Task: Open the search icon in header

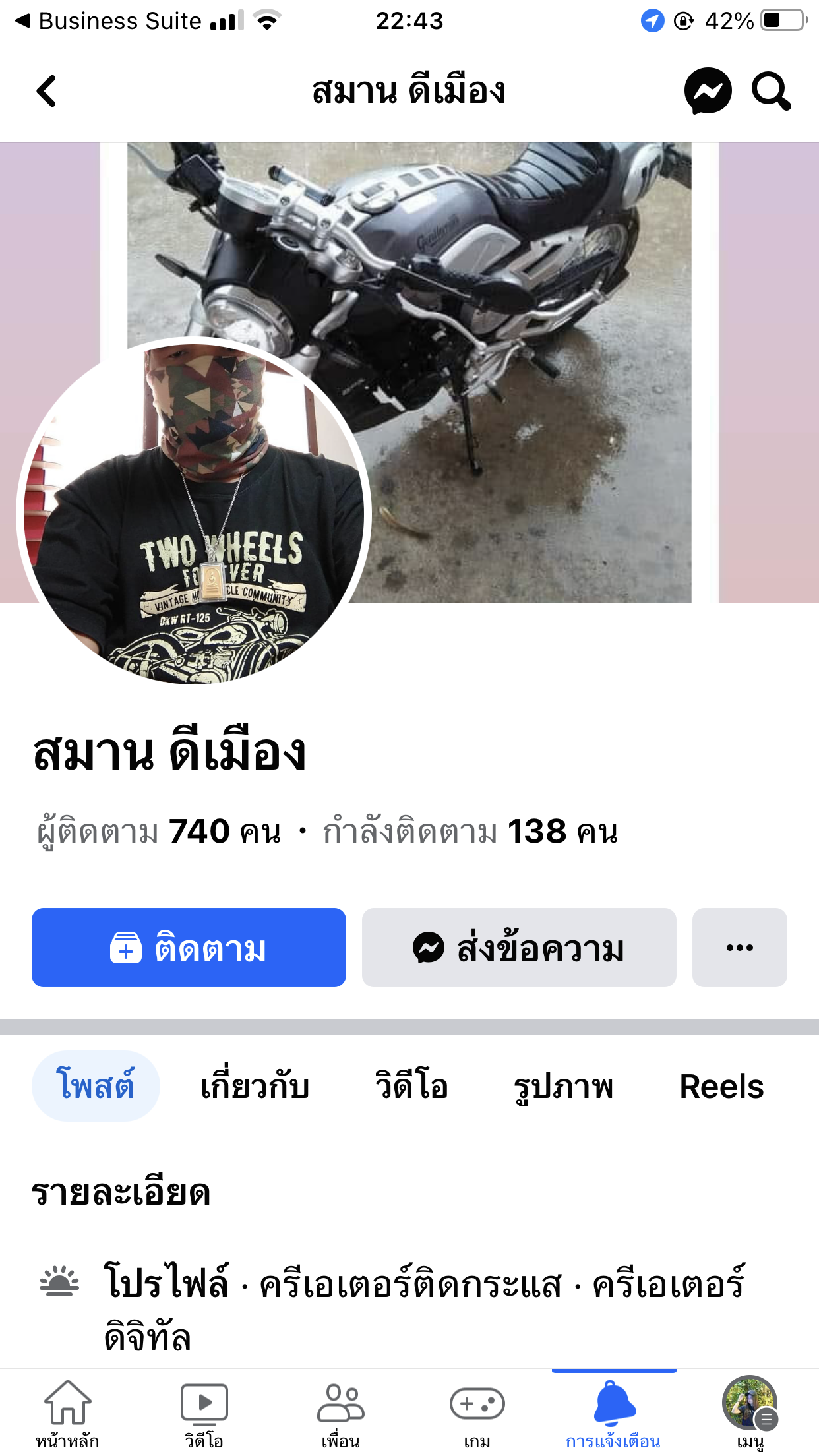Action: point(771,91)
